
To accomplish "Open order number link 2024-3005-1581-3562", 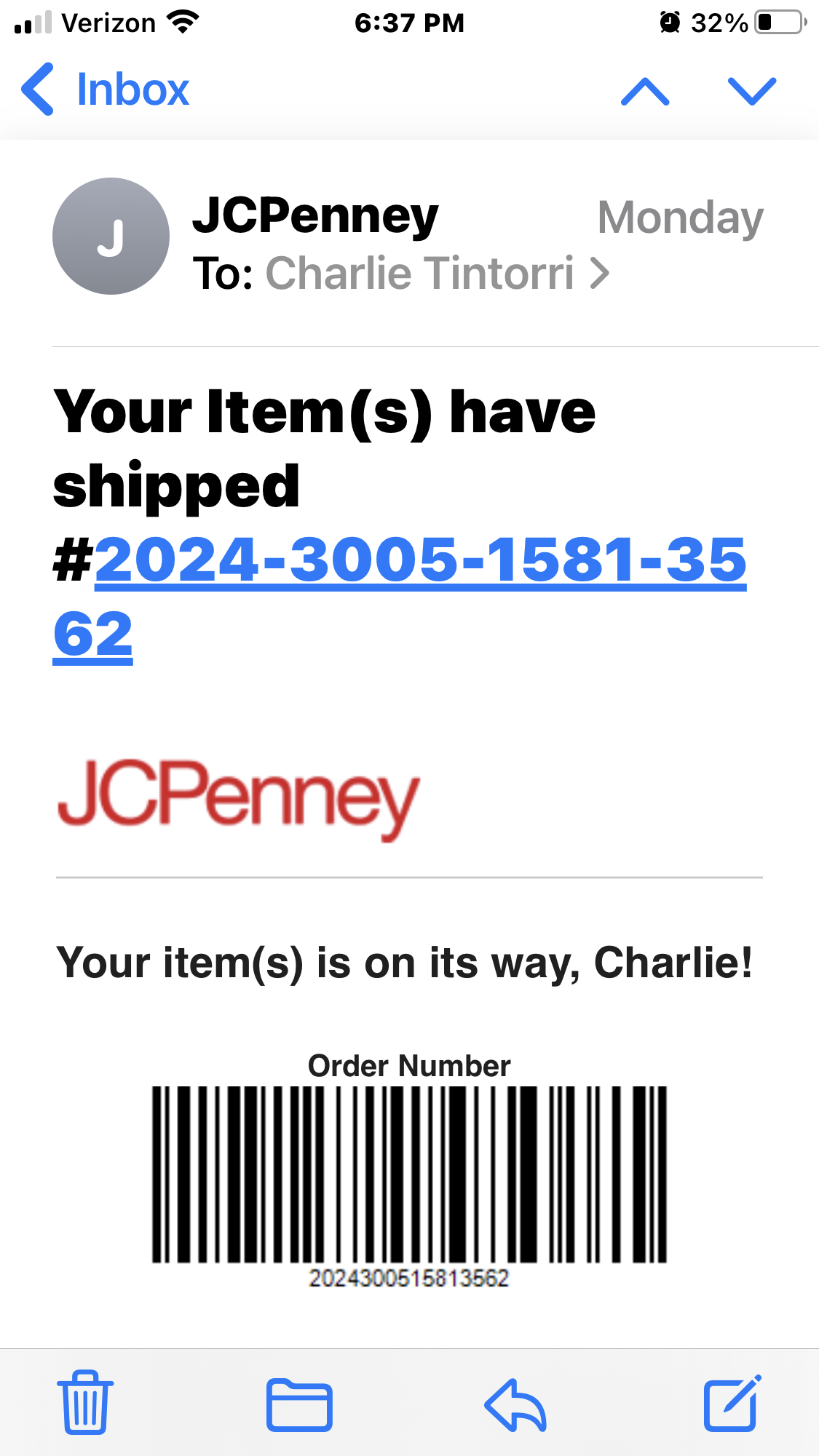I will pyautogui.click(x=400, y=597).
